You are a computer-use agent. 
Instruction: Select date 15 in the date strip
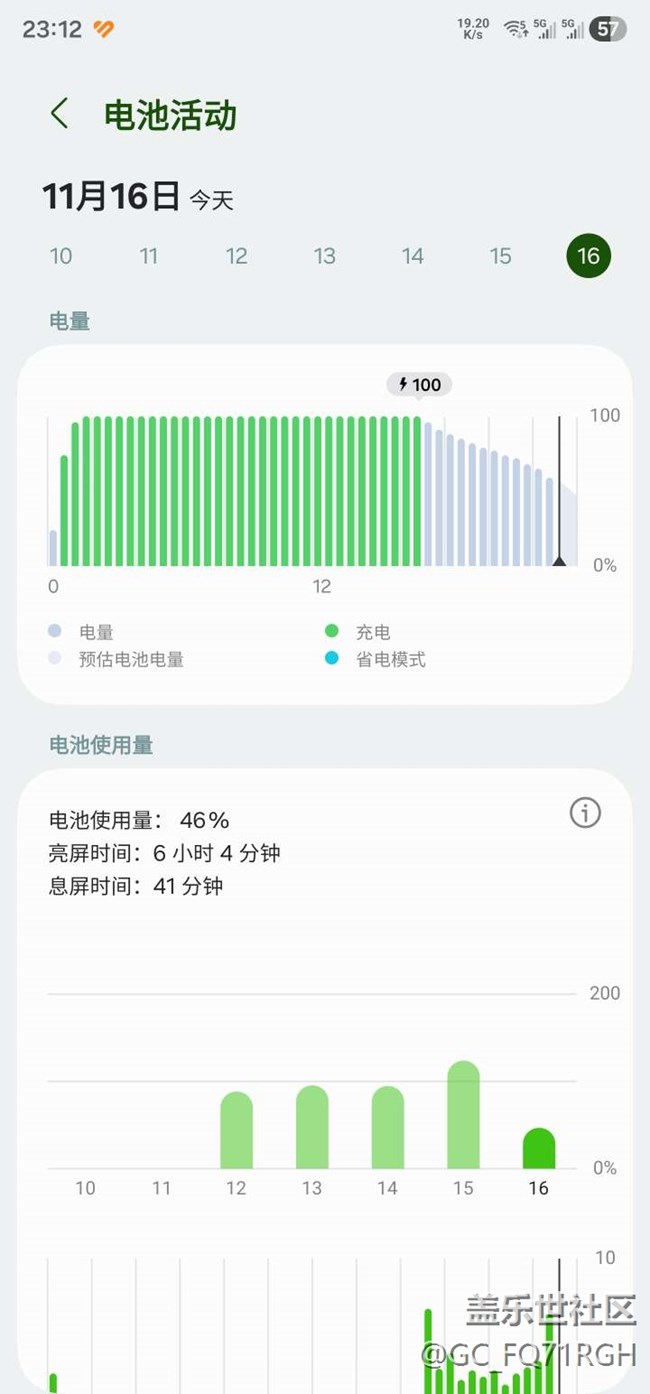coord(501,256)
